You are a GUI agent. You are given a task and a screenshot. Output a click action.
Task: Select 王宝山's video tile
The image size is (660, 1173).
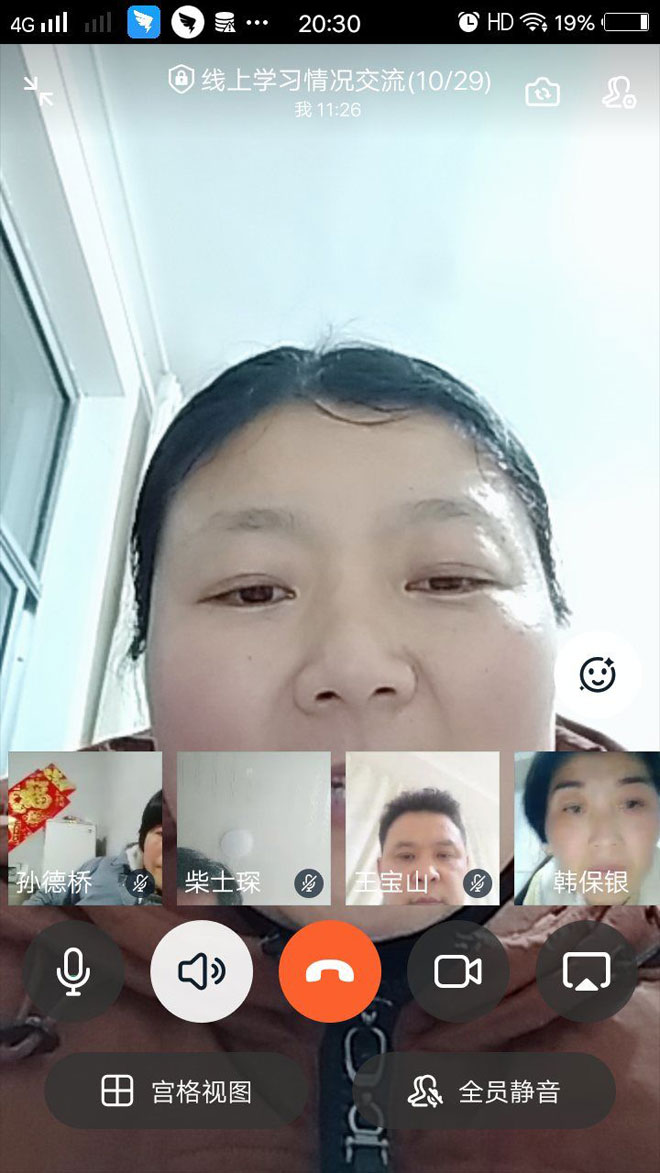pyautogui.click(x=422, y=828)
